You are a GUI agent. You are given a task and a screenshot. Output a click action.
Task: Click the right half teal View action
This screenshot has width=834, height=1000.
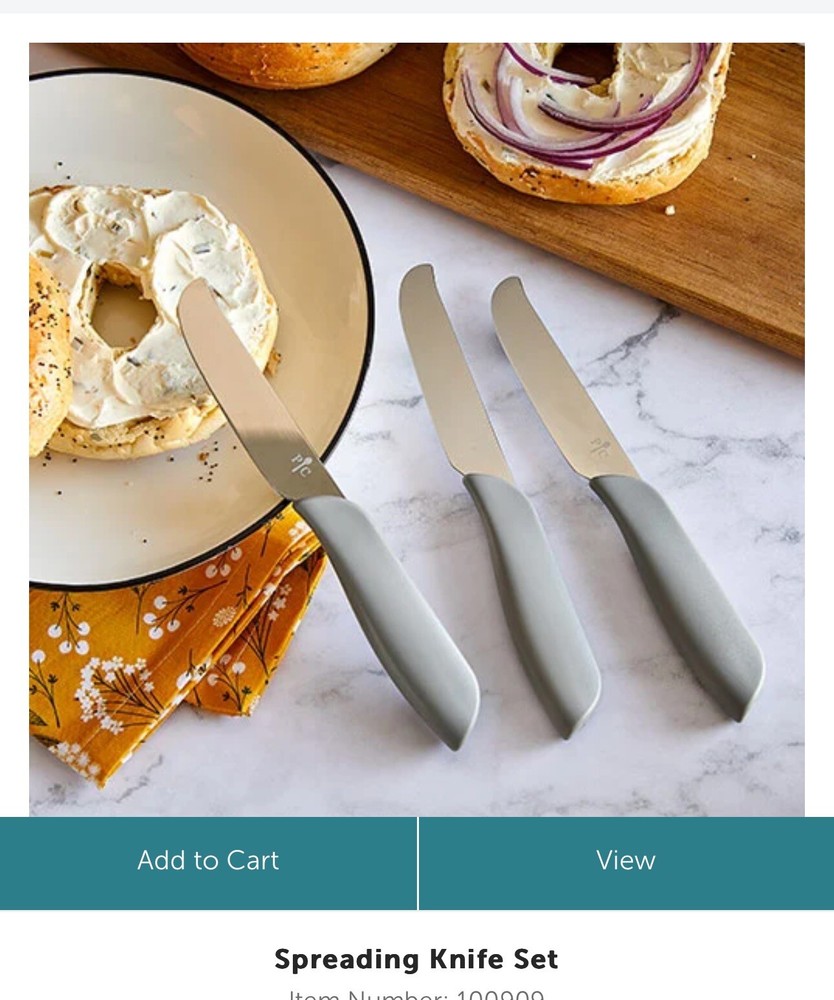pos(626,859)
